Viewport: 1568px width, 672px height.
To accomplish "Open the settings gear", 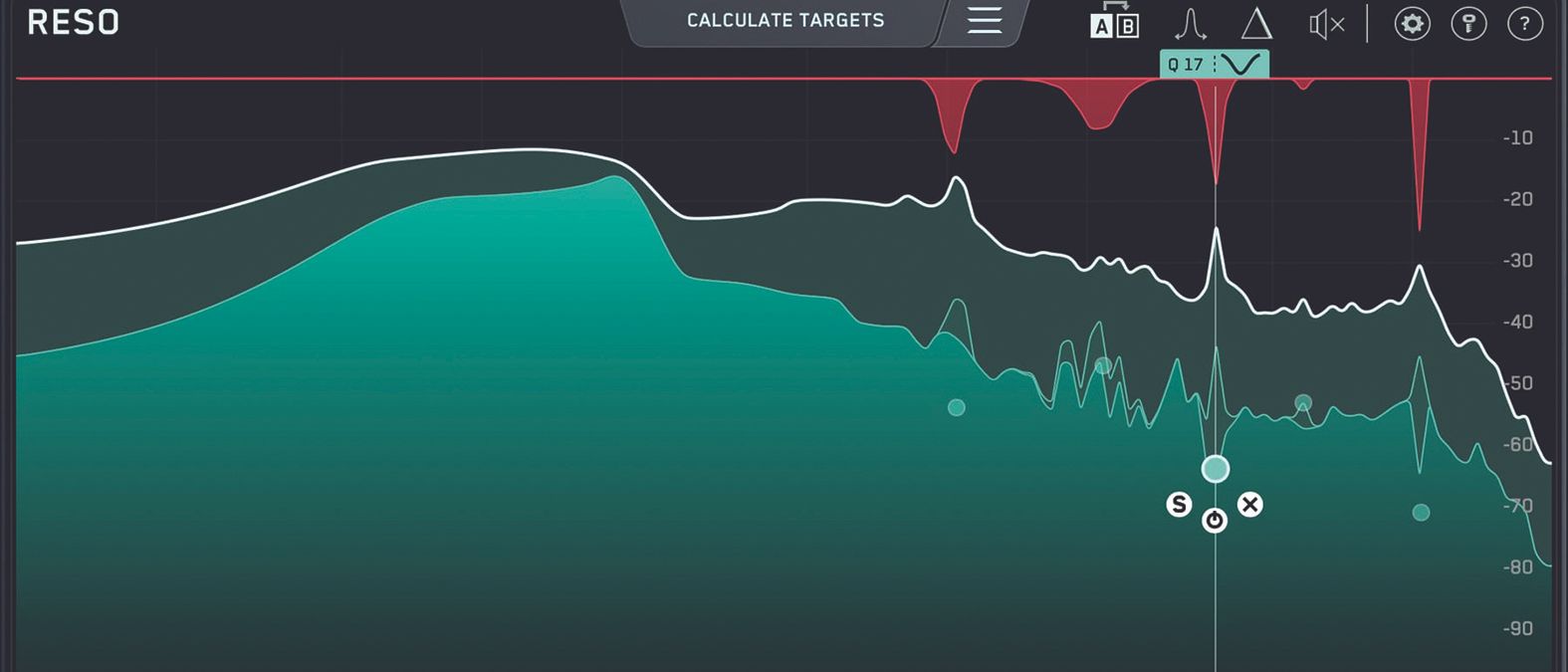I will tap(1412, 24).
